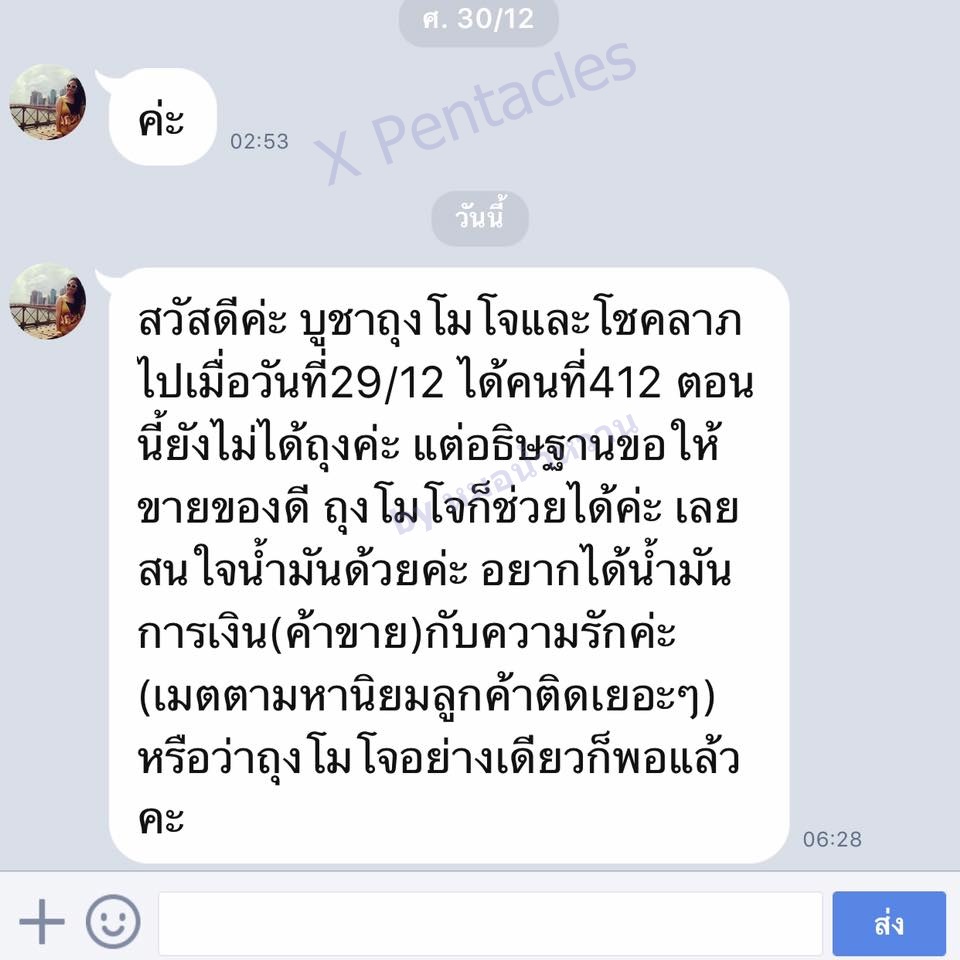
Task: Open the emoji sticker picker
Action: pyautogui.click(x=113, y=923)
